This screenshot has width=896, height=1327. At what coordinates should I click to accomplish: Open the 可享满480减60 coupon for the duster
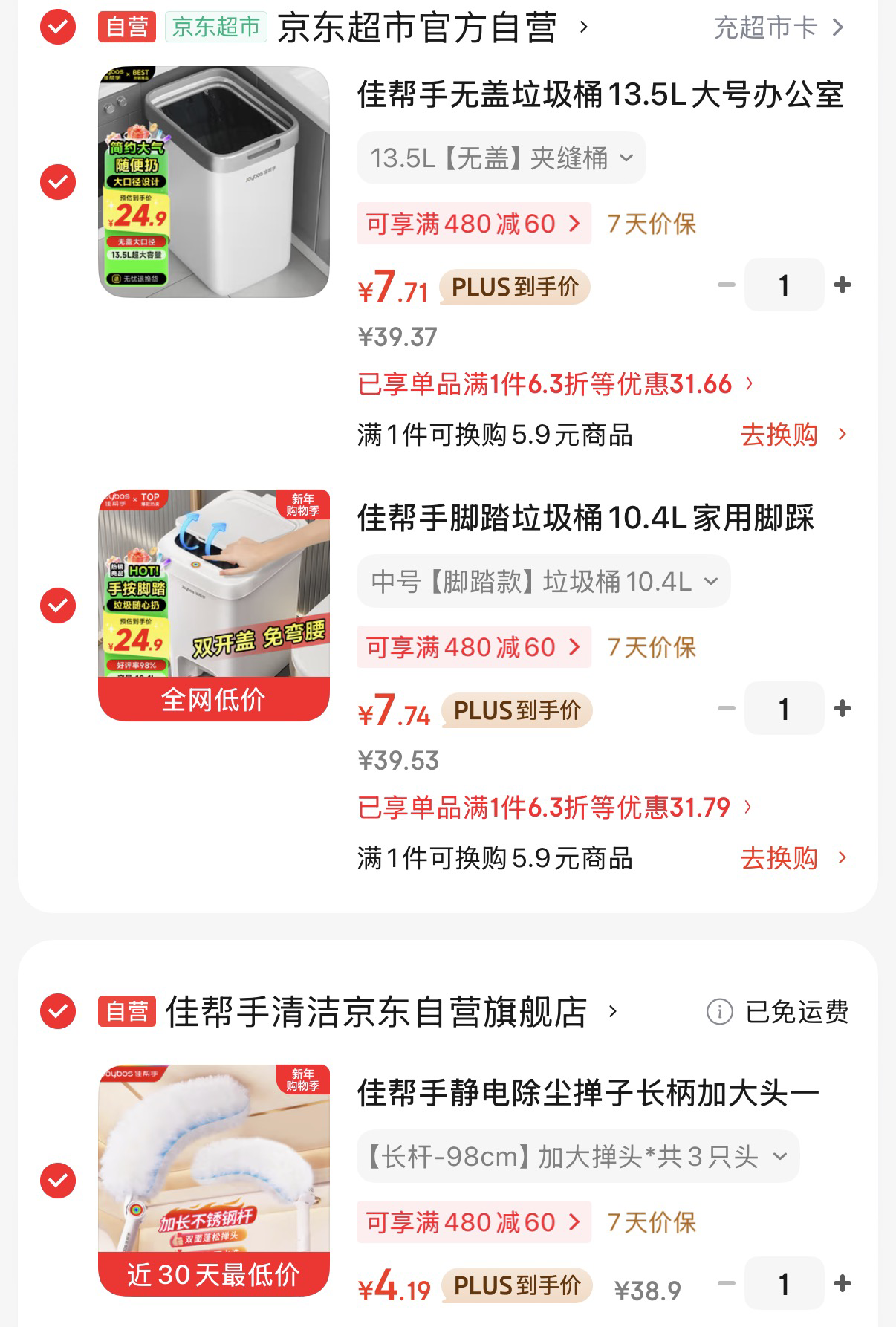(473, 1221)
